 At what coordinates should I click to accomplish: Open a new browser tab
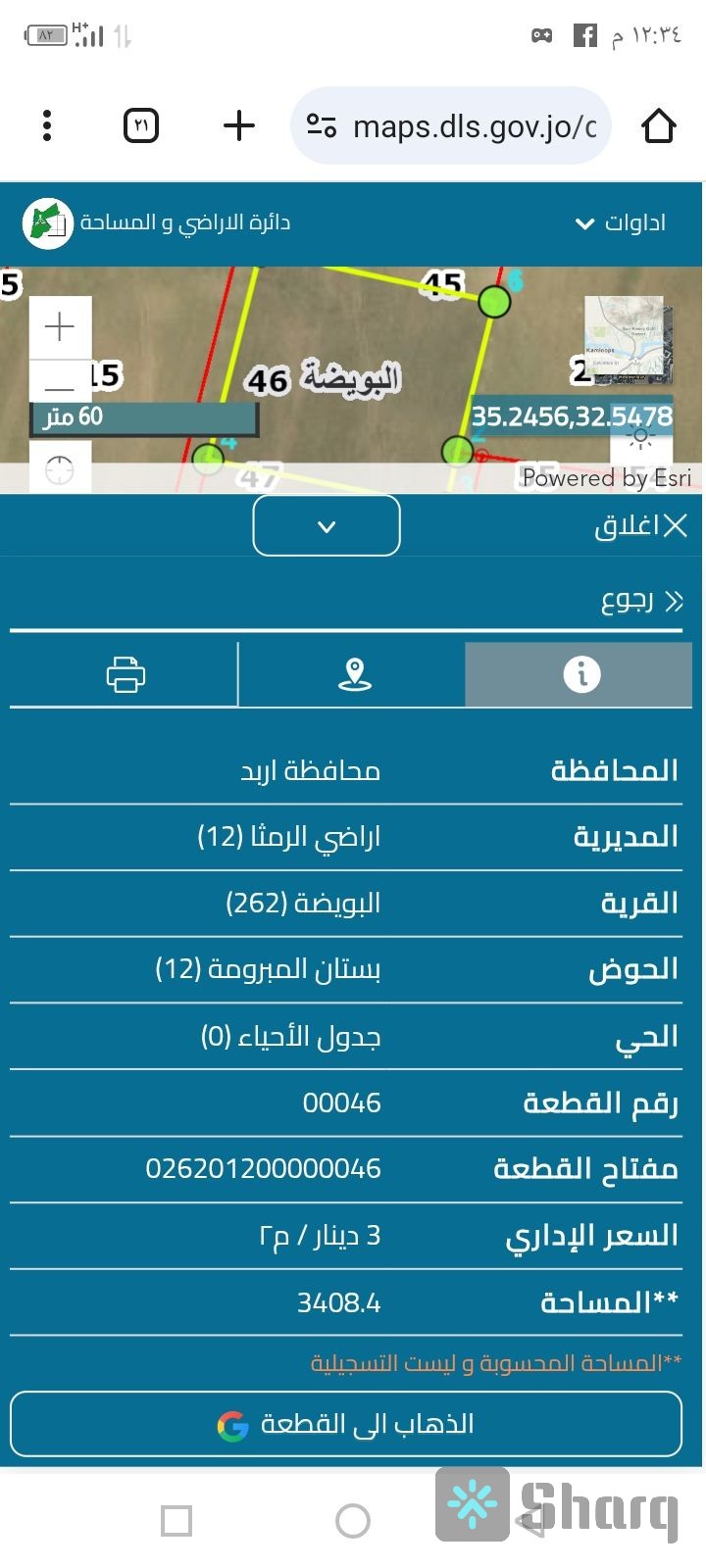[239, 125]
